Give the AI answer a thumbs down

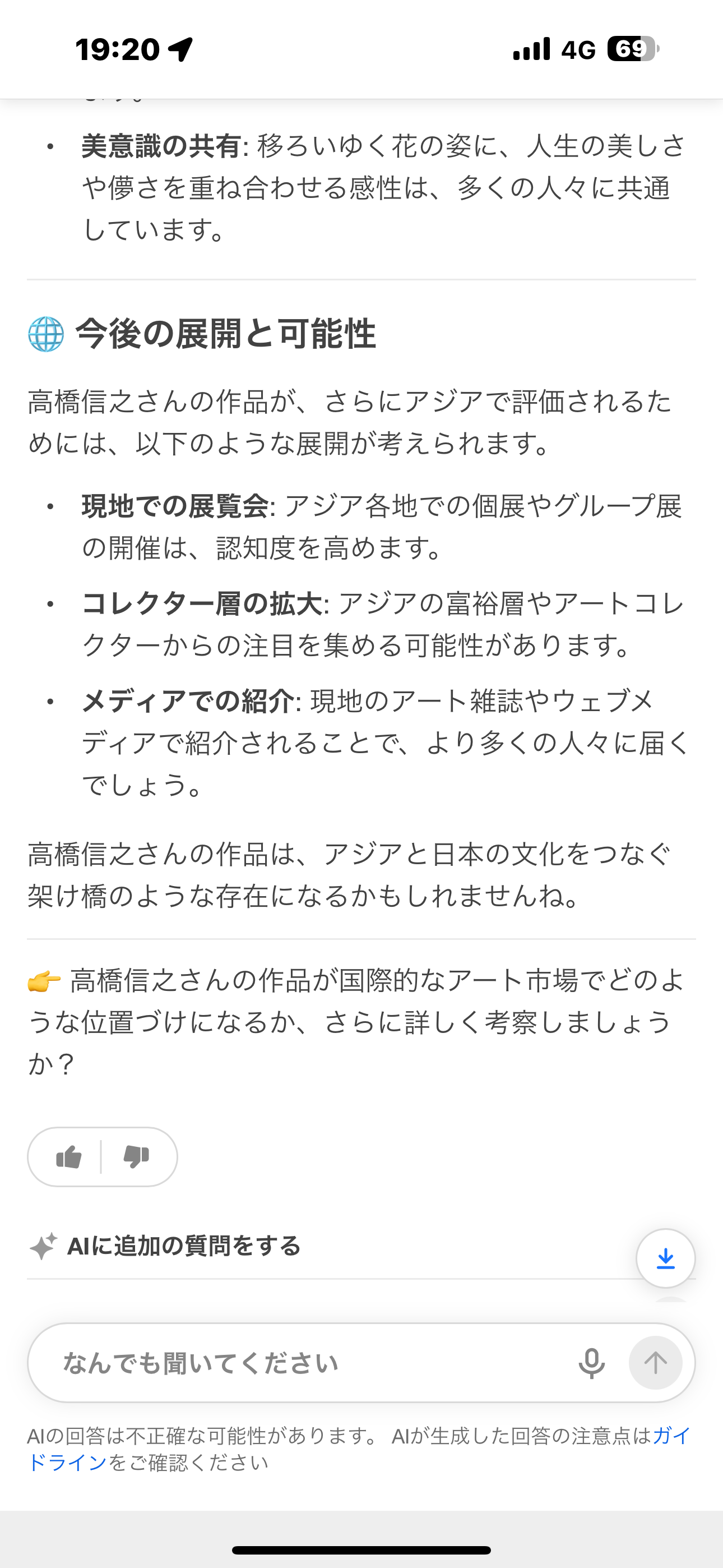click(x=136, y=1157)
